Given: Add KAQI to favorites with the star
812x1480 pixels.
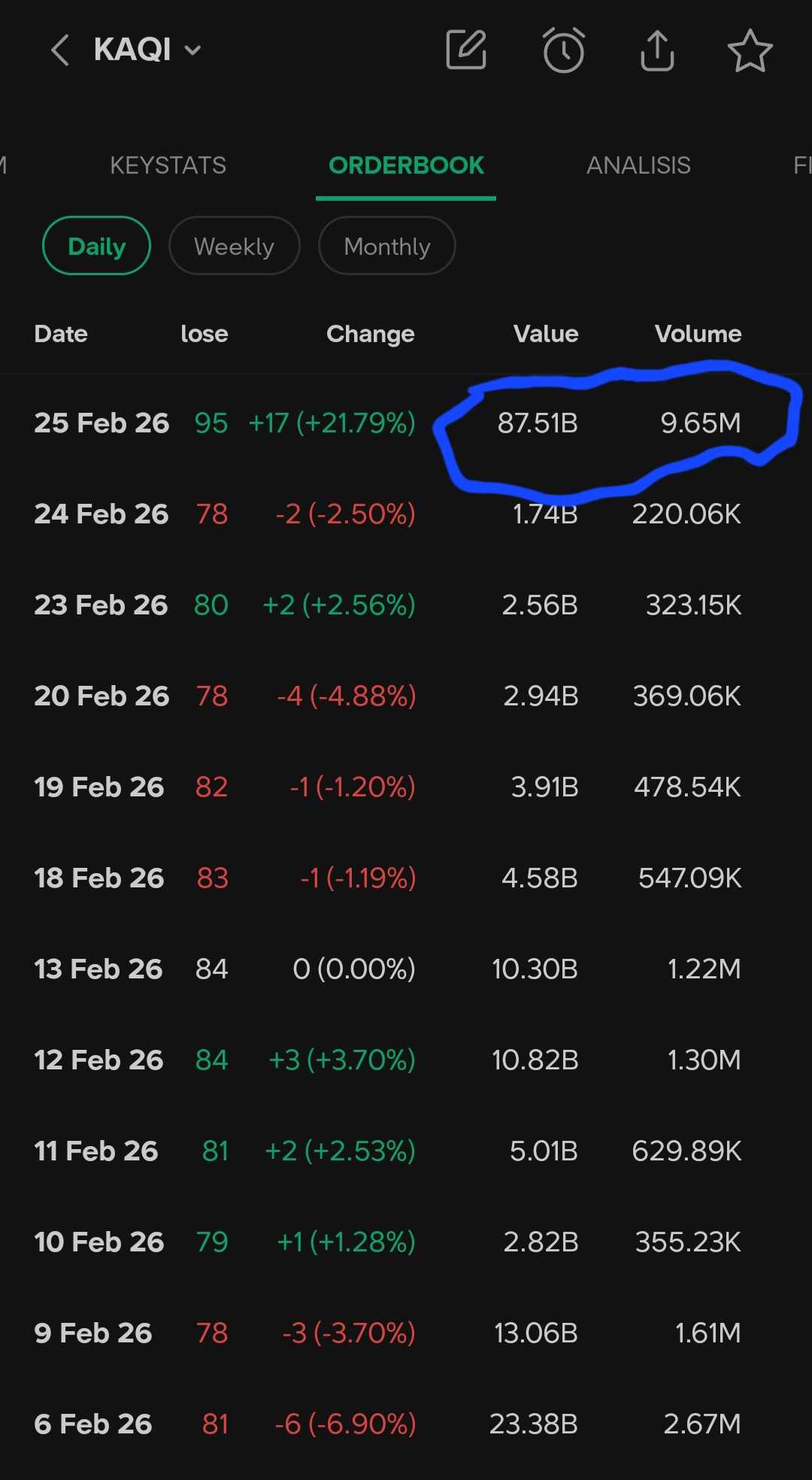Looking at the screenshot, I should [750, 50].
